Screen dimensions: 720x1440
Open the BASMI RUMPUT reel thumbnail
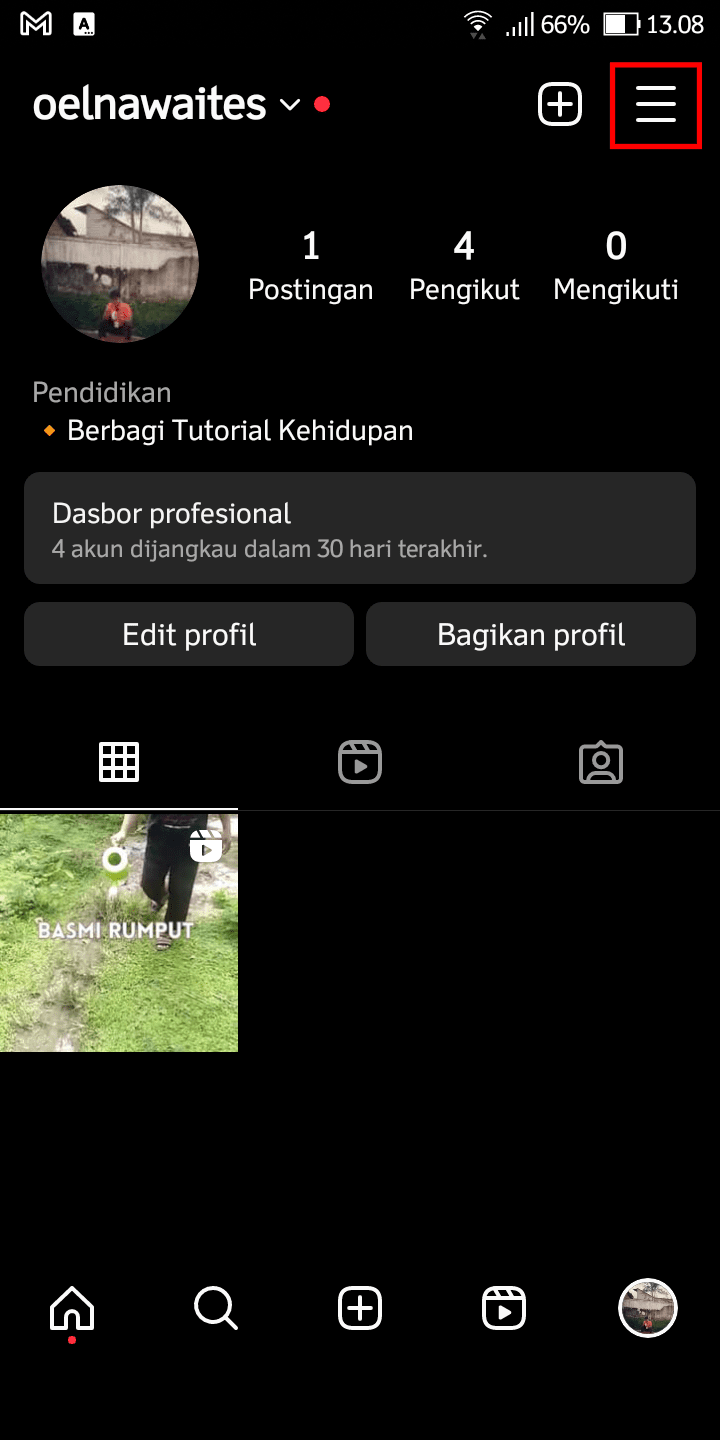[119, 932]
